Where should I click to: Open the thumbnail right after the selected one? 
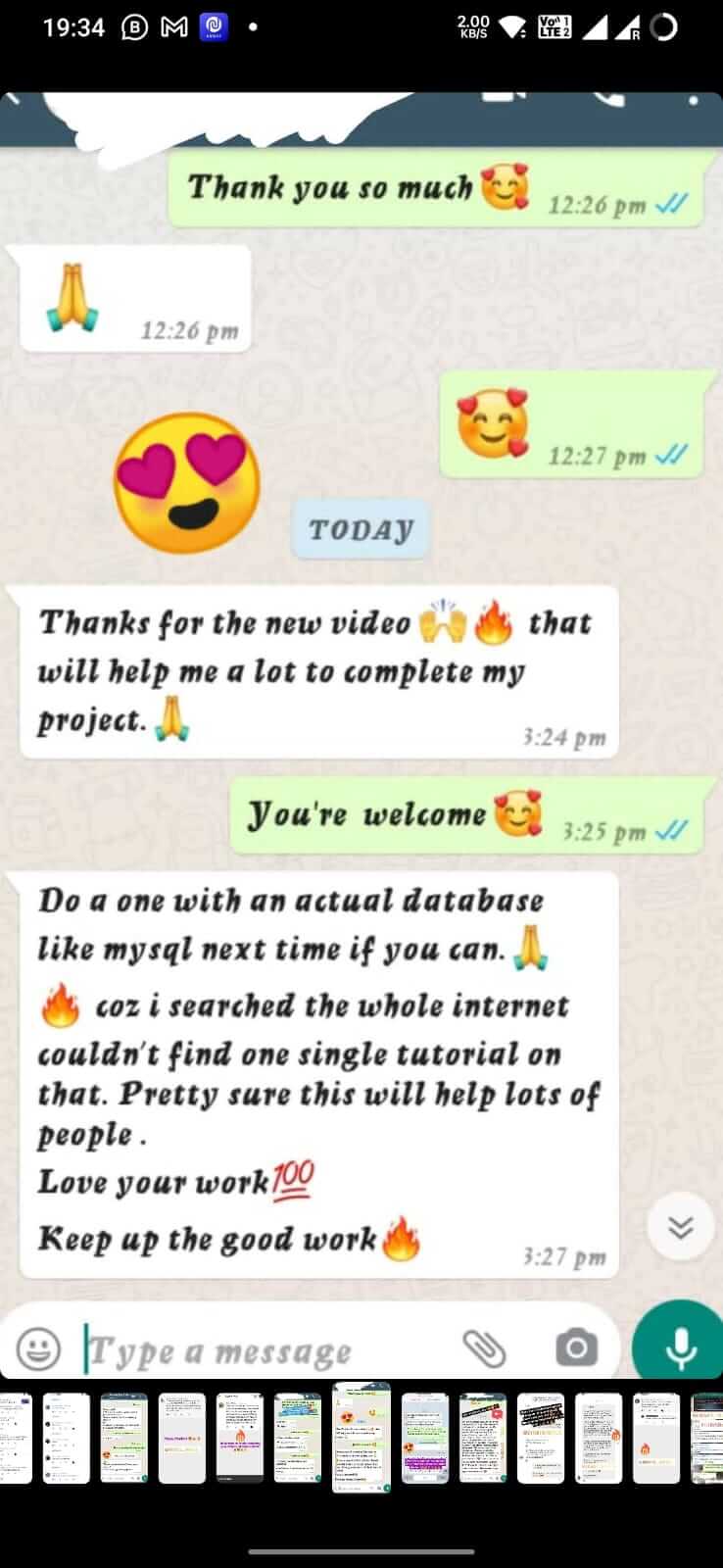425,1438
